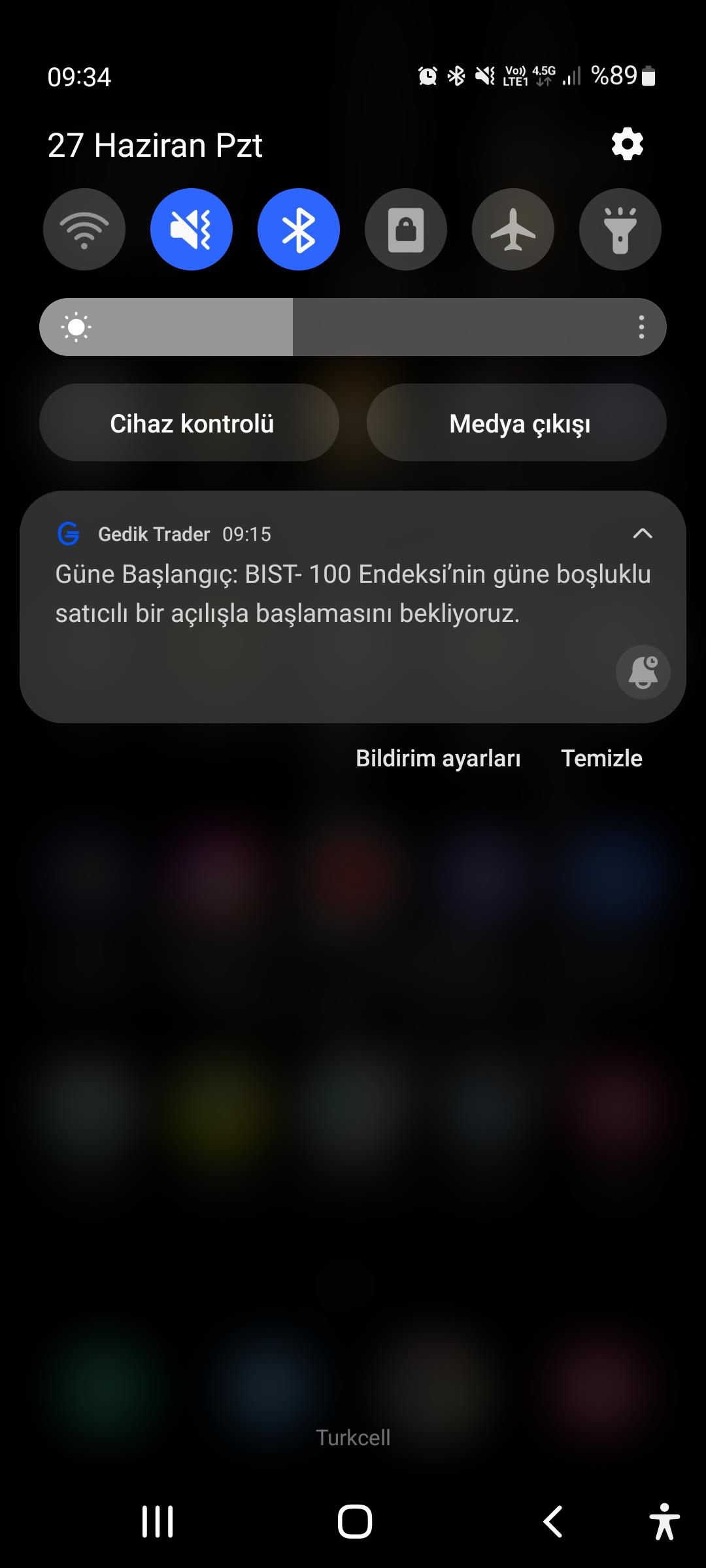Go to the home screen

(354, 1522)
